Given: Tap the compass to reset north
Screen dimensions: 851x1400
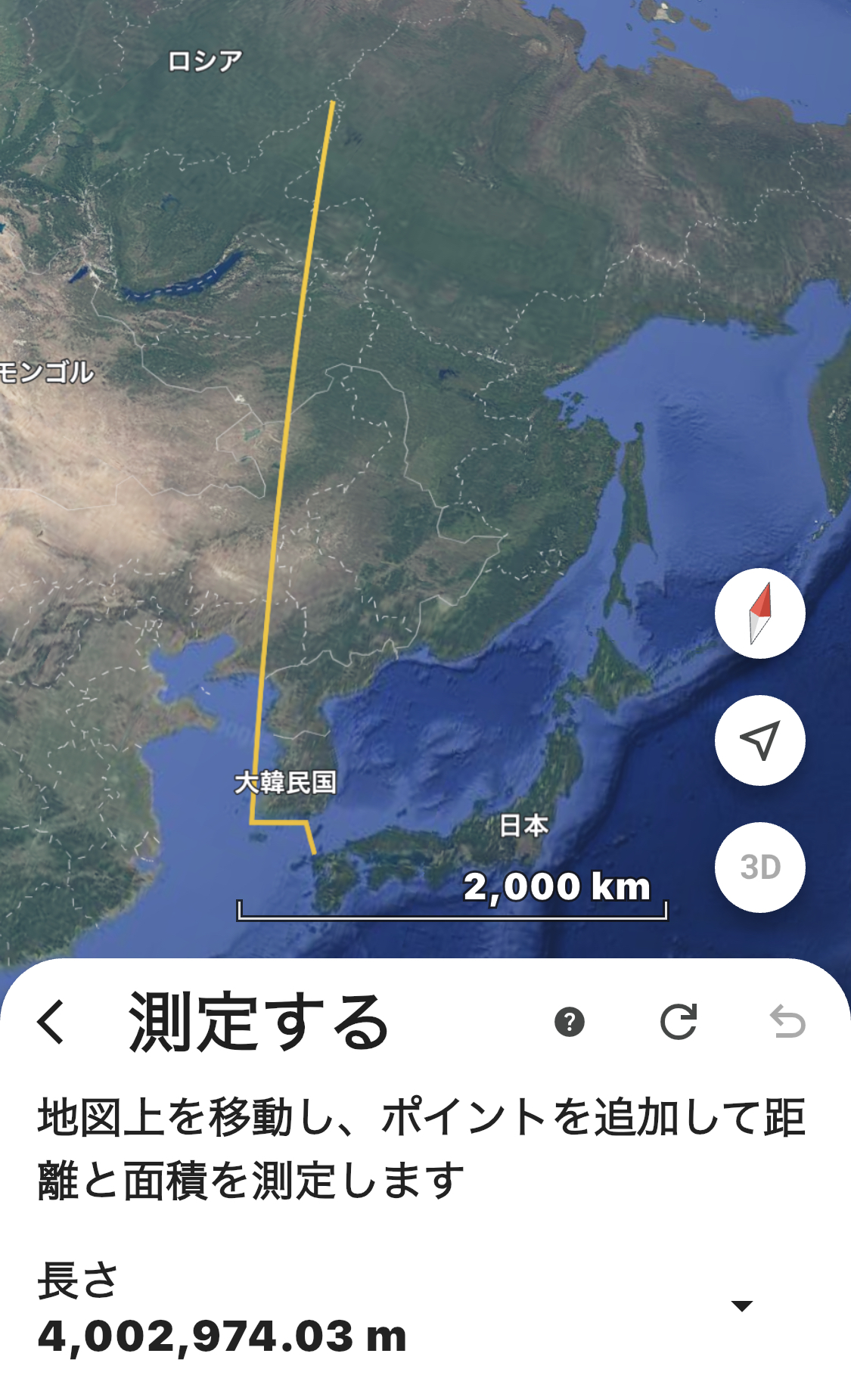Looking at the screenshot, I should (759, 613).
